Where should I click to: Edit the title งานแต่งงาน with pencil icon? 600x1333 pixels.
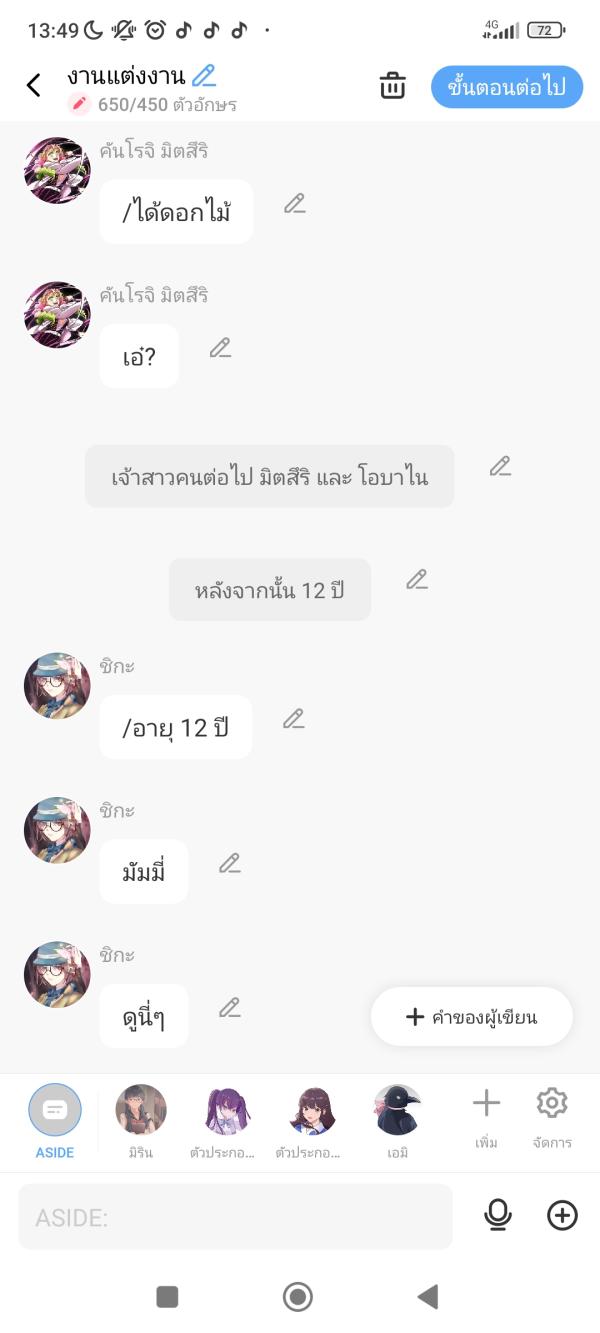pyautogui.click(x=204, y=75)
